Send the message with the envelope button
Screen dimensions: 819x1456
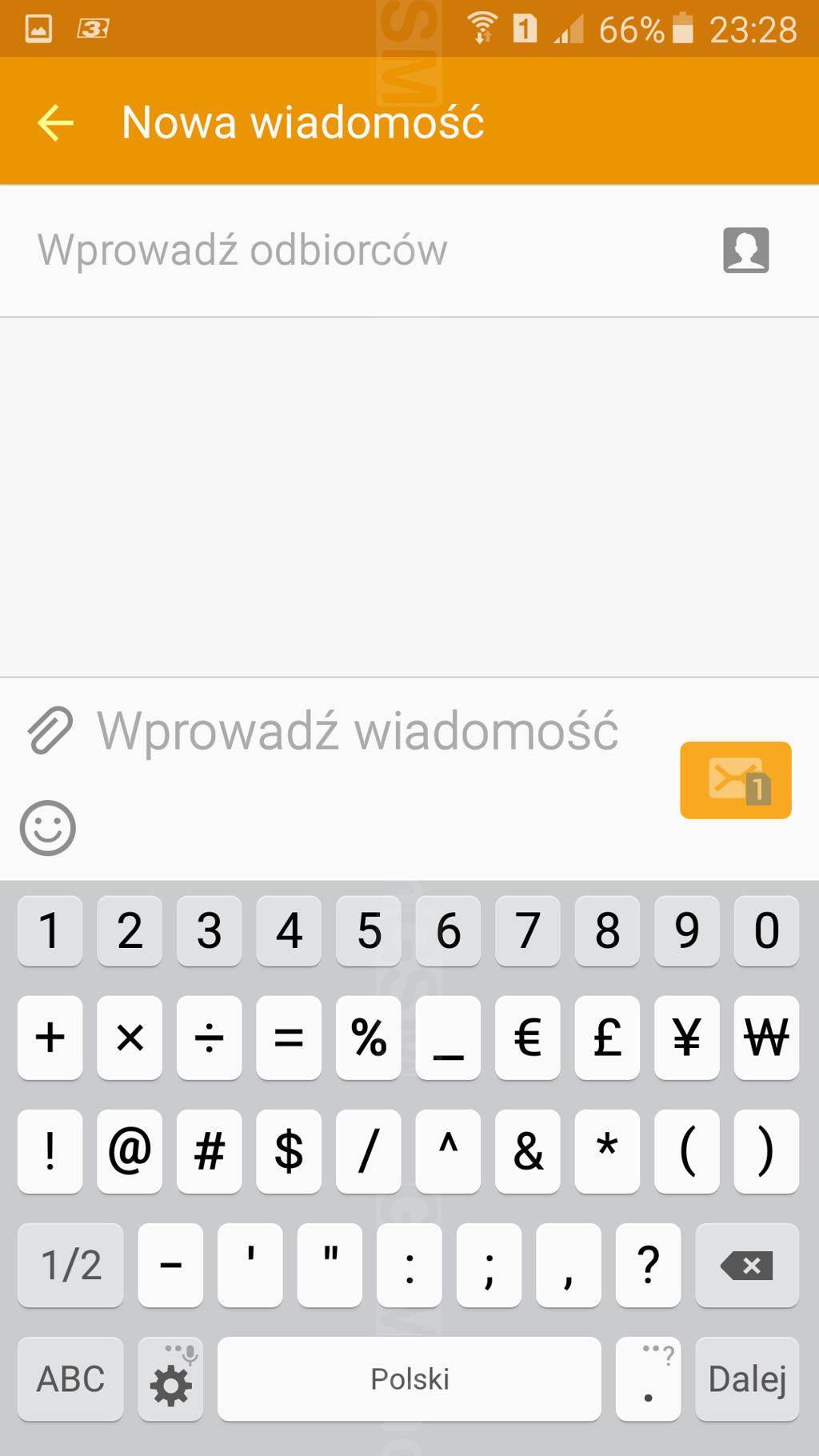(735, 780)
